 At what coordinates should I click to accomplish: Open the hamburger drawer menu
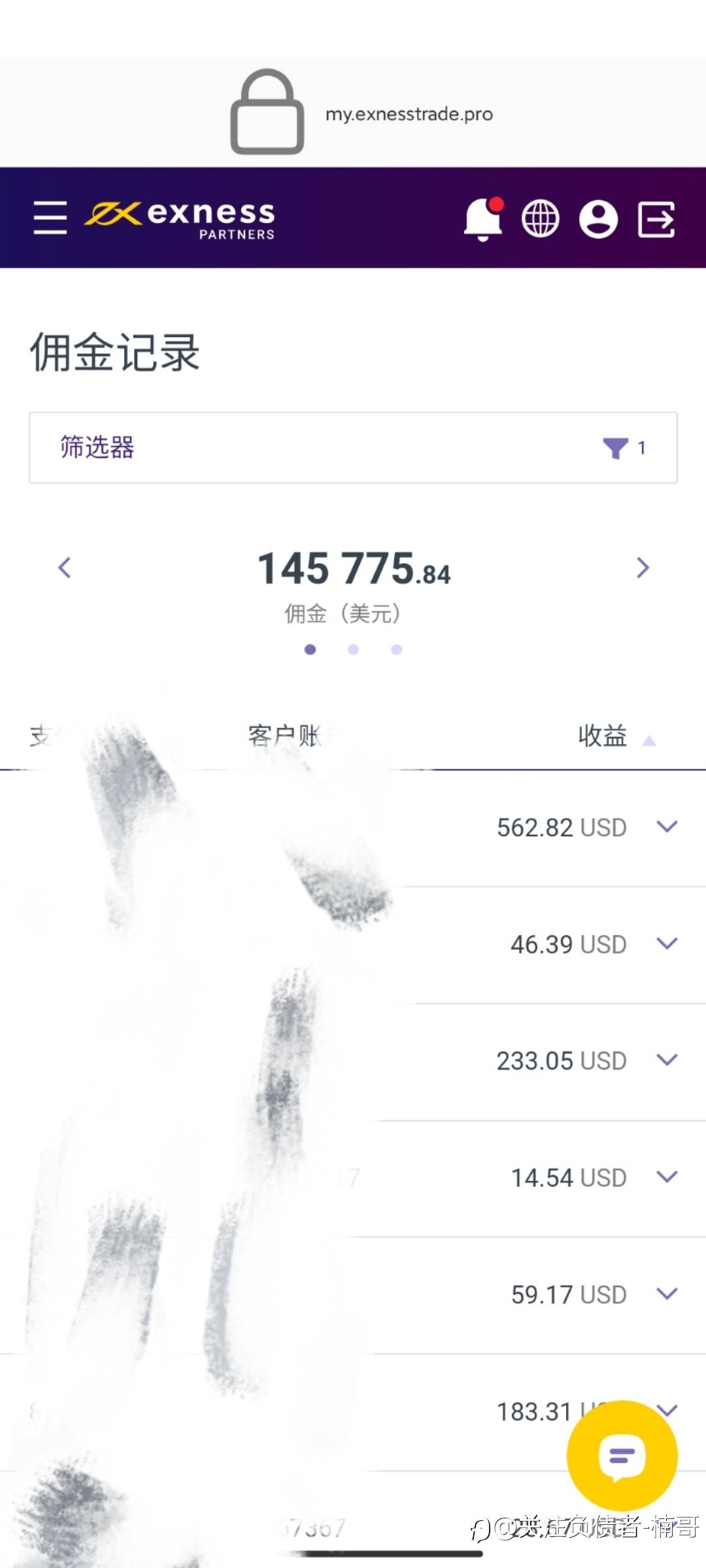coord(50,218)
